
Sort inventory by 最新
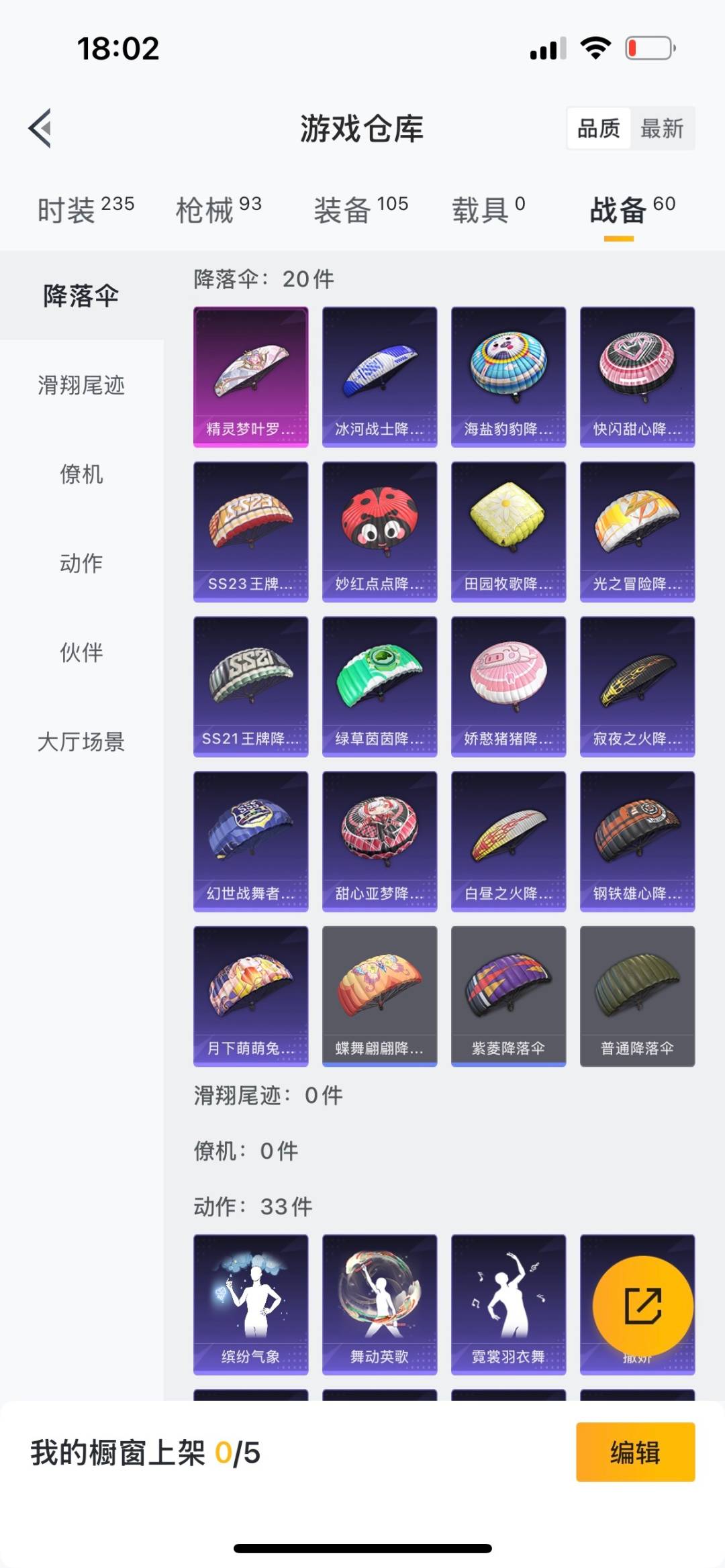pyautogui.click(x=661, y=128)
